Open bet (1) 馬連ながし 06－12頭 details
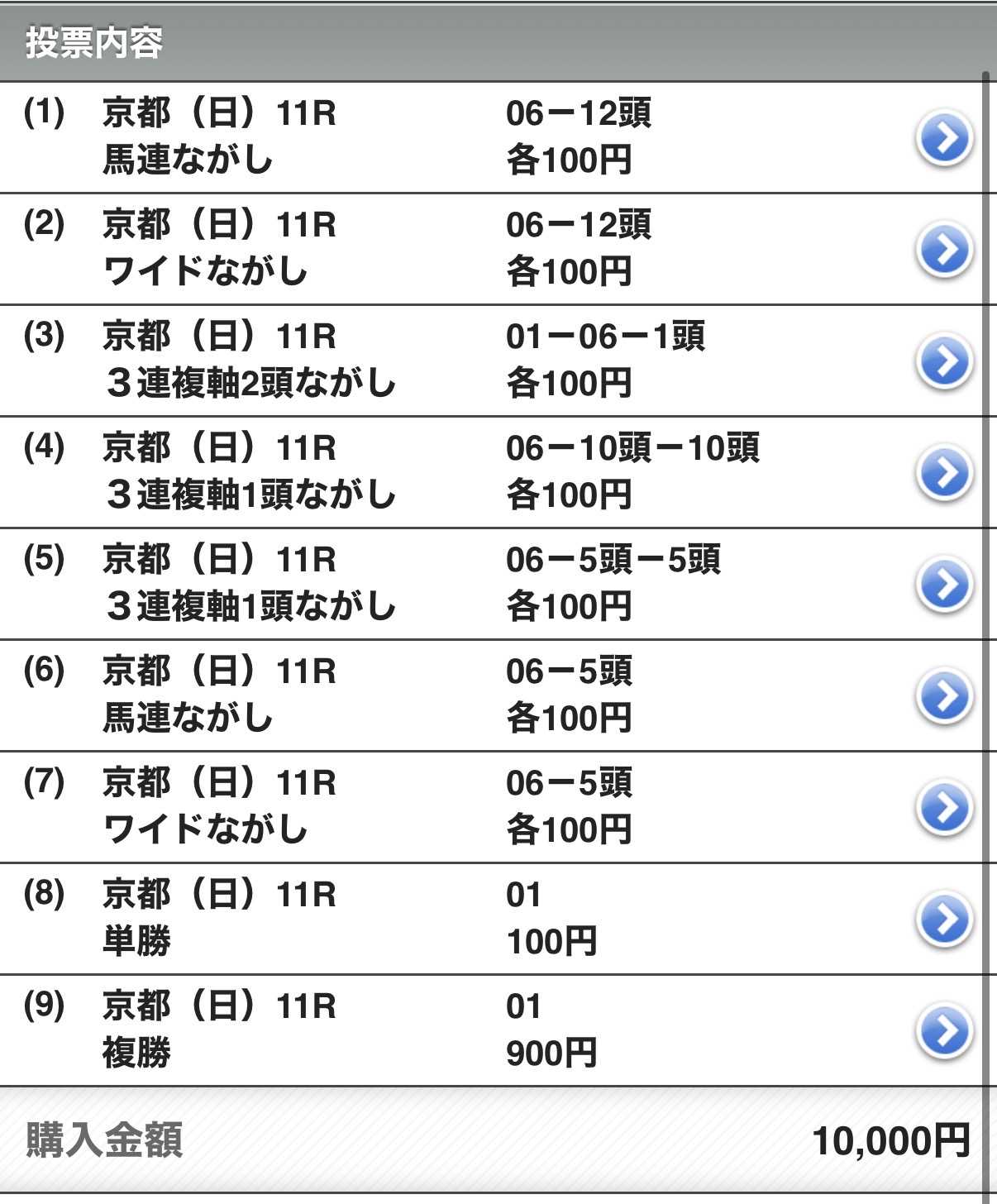The height and width of the screenshot is (1204, 997). click(x=943, y=138)
